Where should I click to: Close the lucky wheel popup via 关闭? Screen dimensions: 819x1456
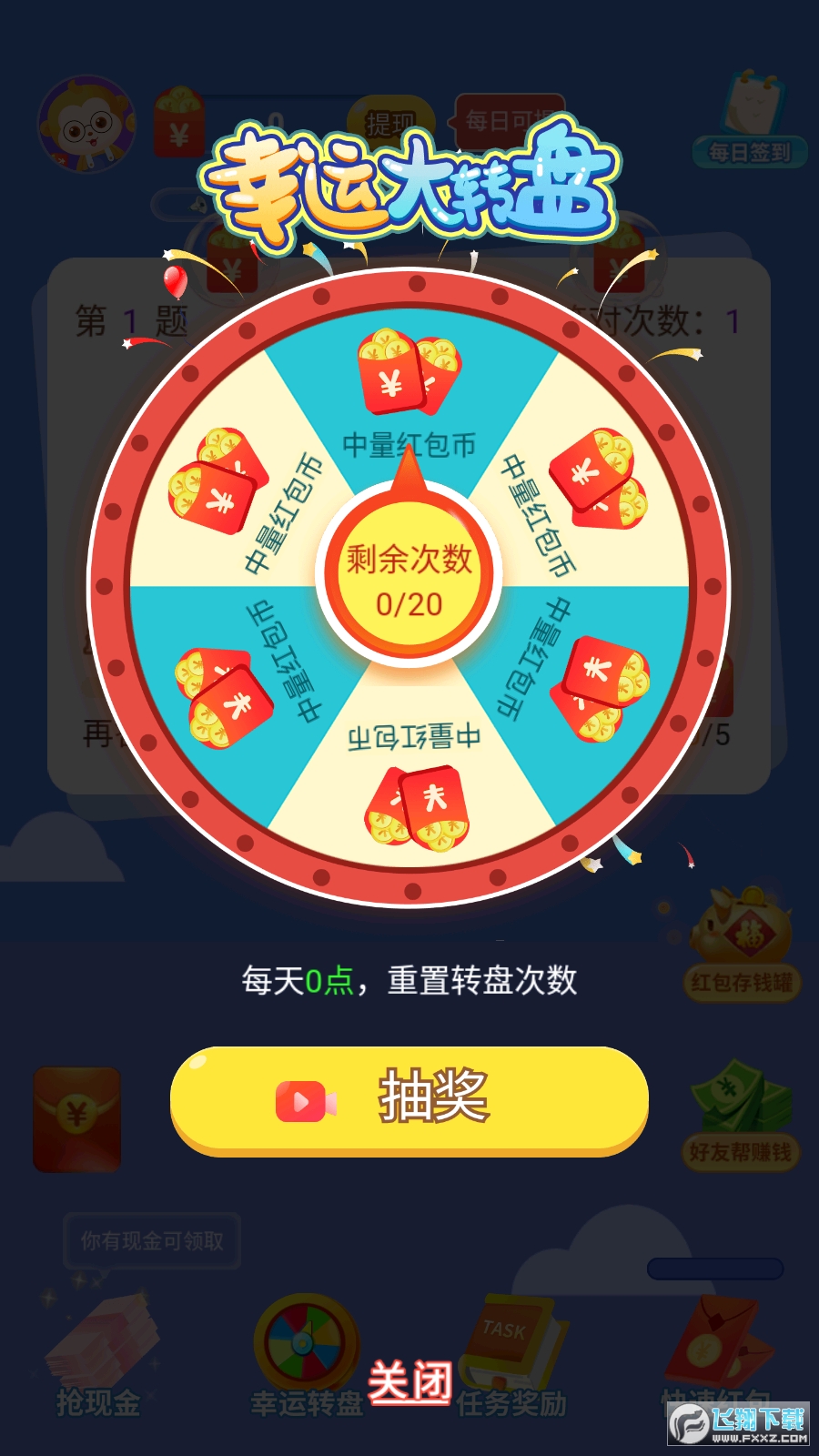click(409, 1382)
